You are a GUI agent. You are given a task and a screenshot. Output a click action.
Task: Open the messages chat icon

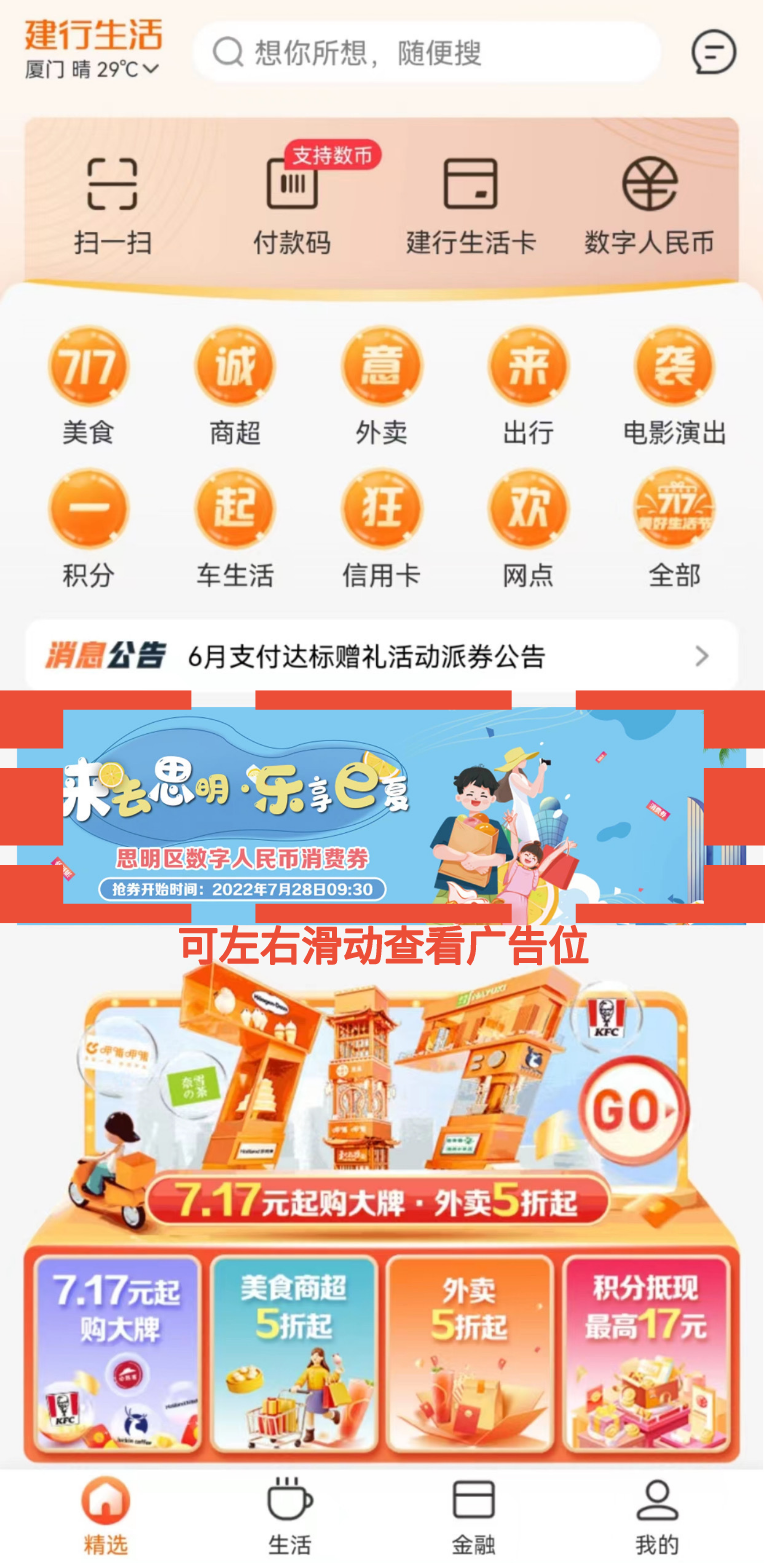713,52
